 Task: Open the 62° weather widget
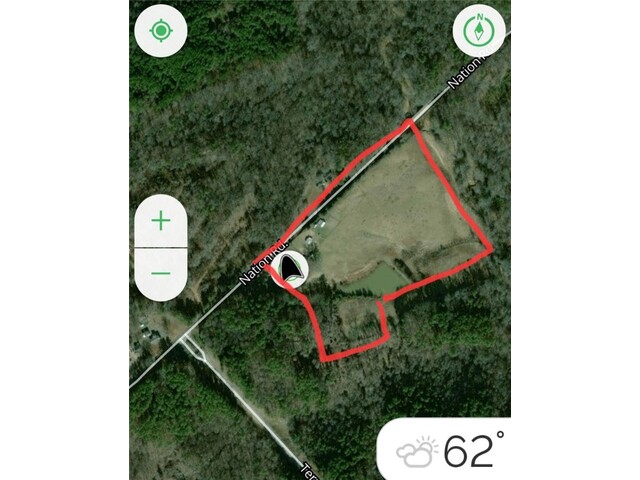click(x=446, y=450)
